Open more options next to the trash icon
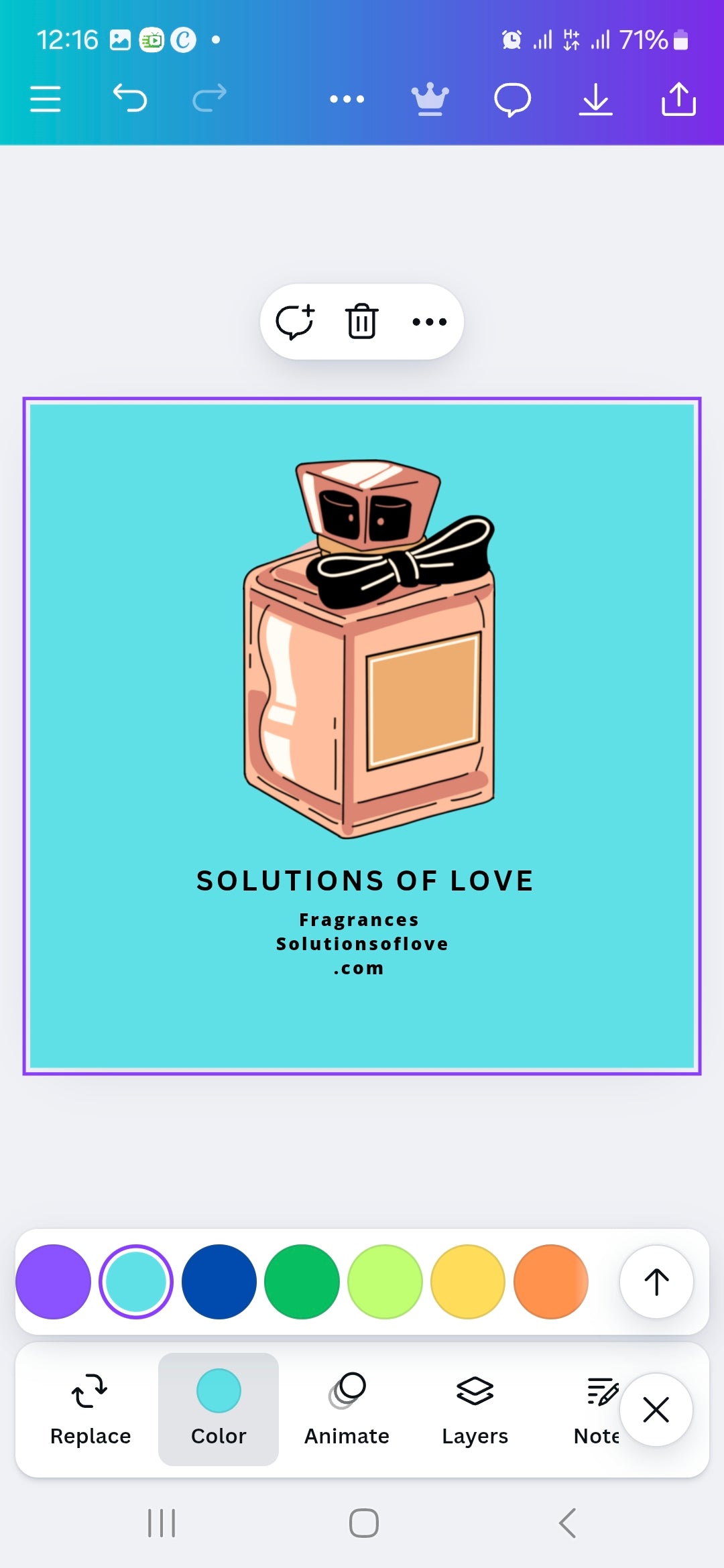Image resolution: width=724 pixels, height=1568 pixels. tap(428, 321)
